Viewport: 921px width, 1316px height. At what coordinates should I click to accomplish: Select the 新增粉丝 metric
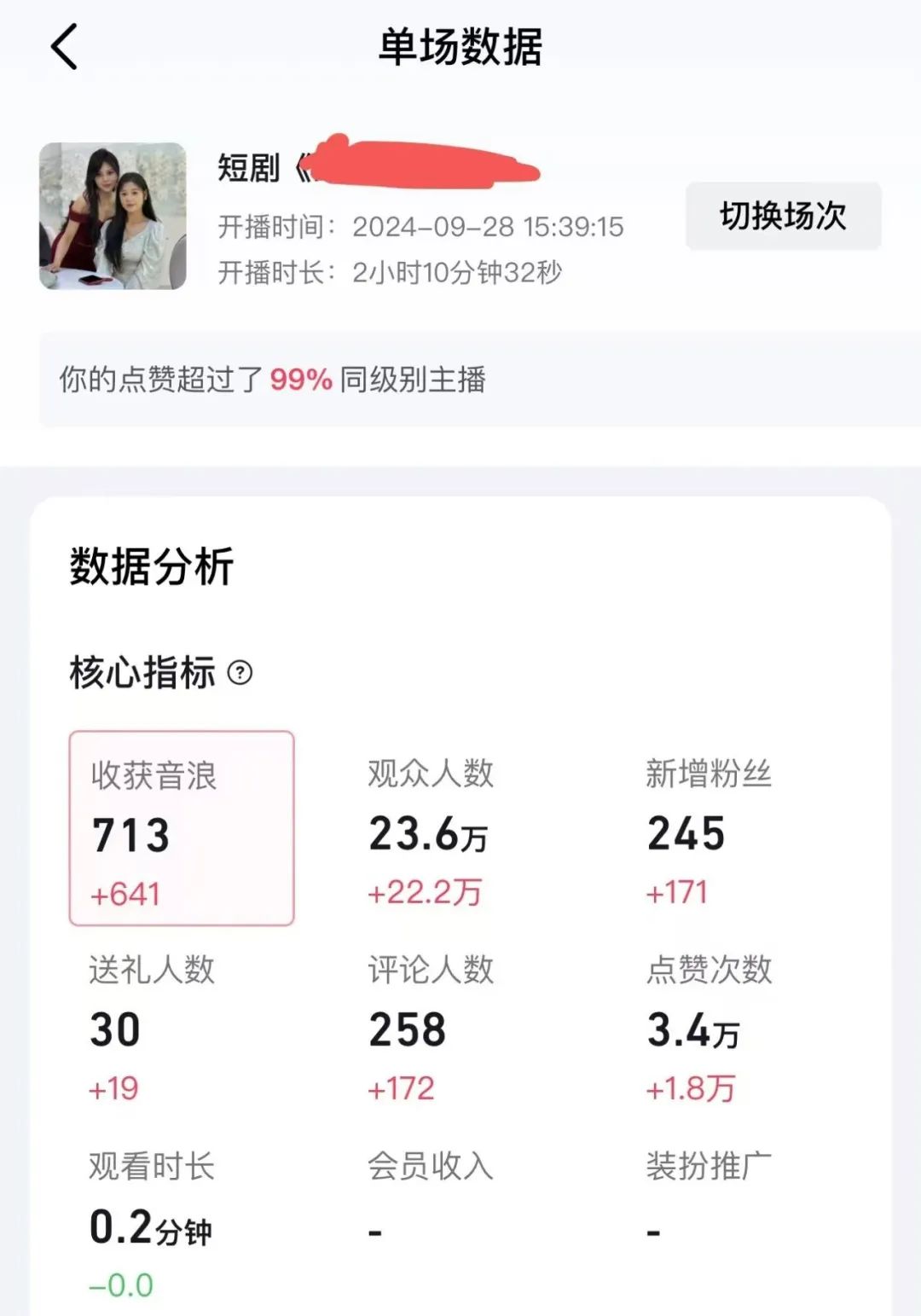708,832
